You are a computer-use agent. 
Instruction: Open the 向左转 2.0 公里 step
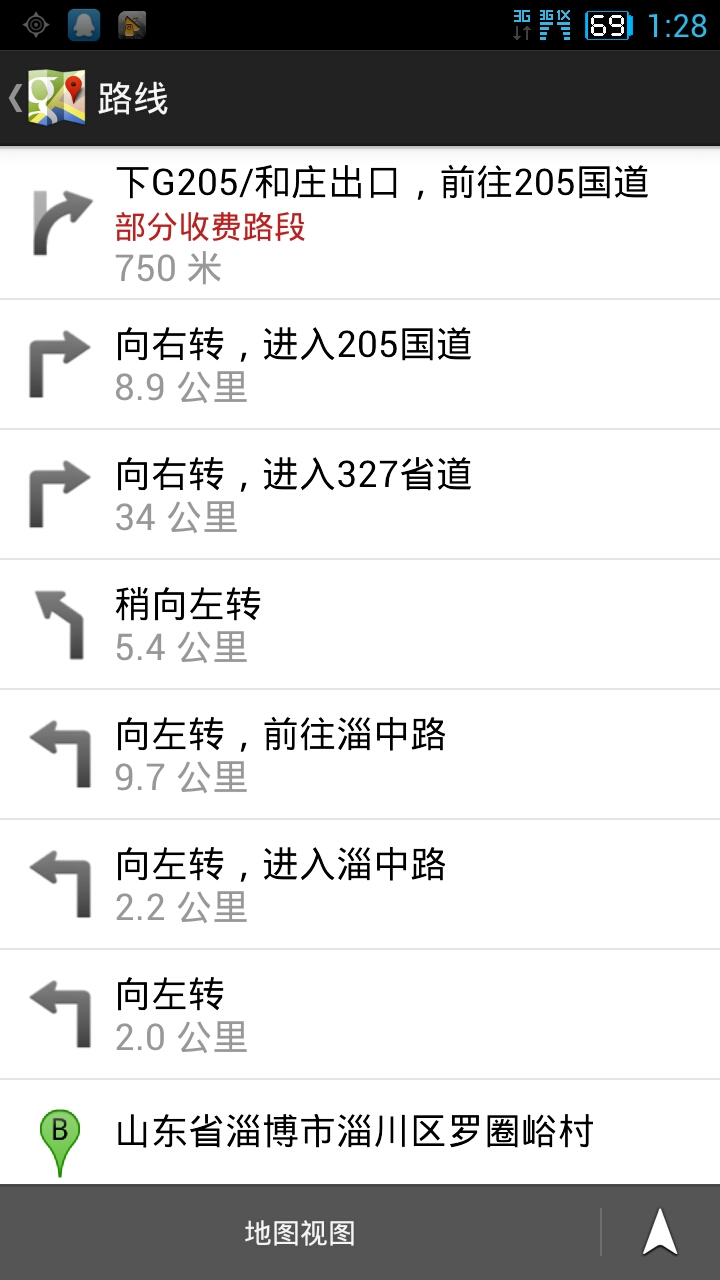point(360,1014)
